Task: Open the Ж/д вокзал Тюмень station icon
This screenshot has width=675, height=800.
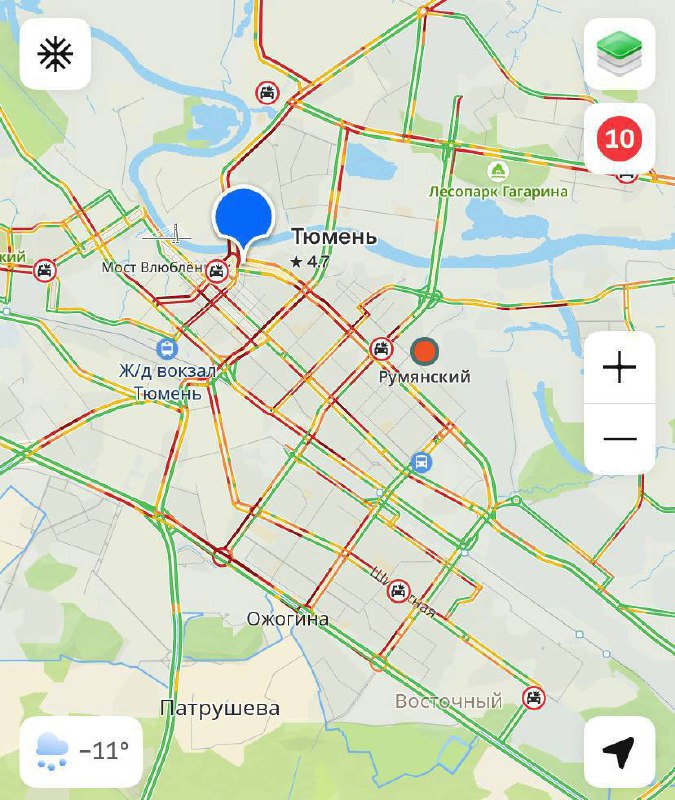Action: 167,348
